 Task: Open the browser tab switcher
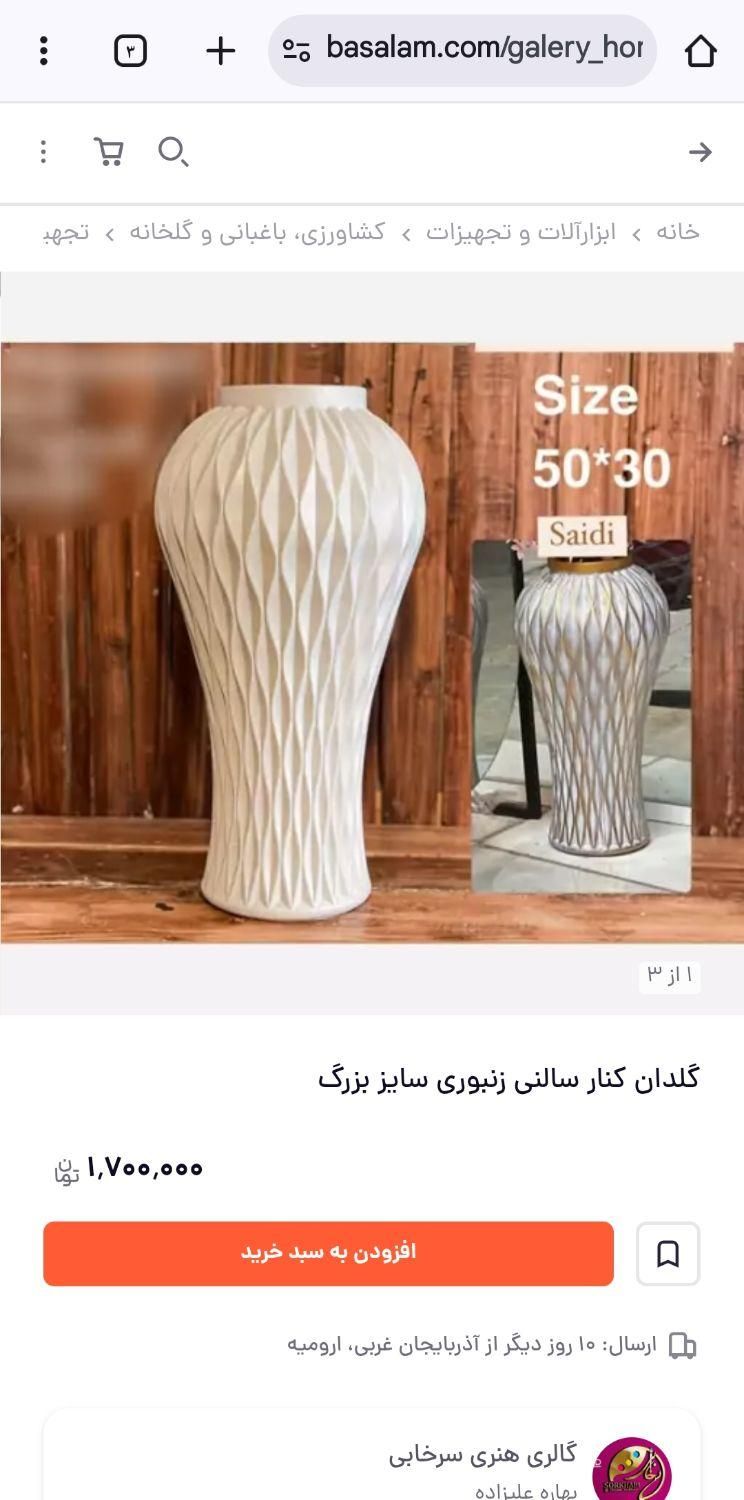(131, 50)
